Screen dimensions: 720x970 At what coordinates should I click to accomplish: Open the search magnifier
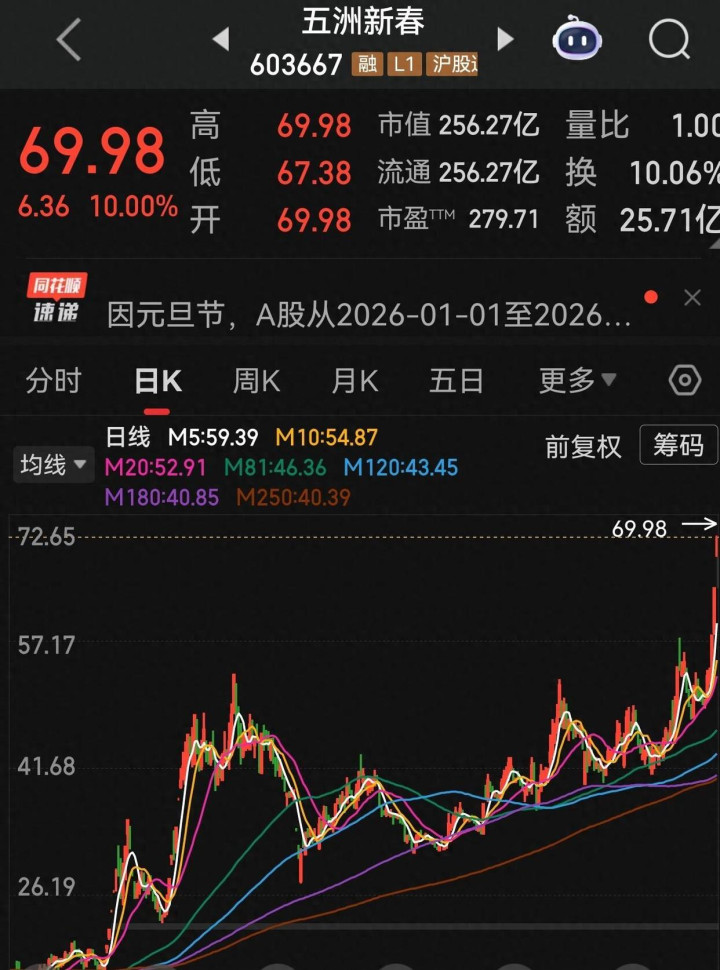(669, 40)
